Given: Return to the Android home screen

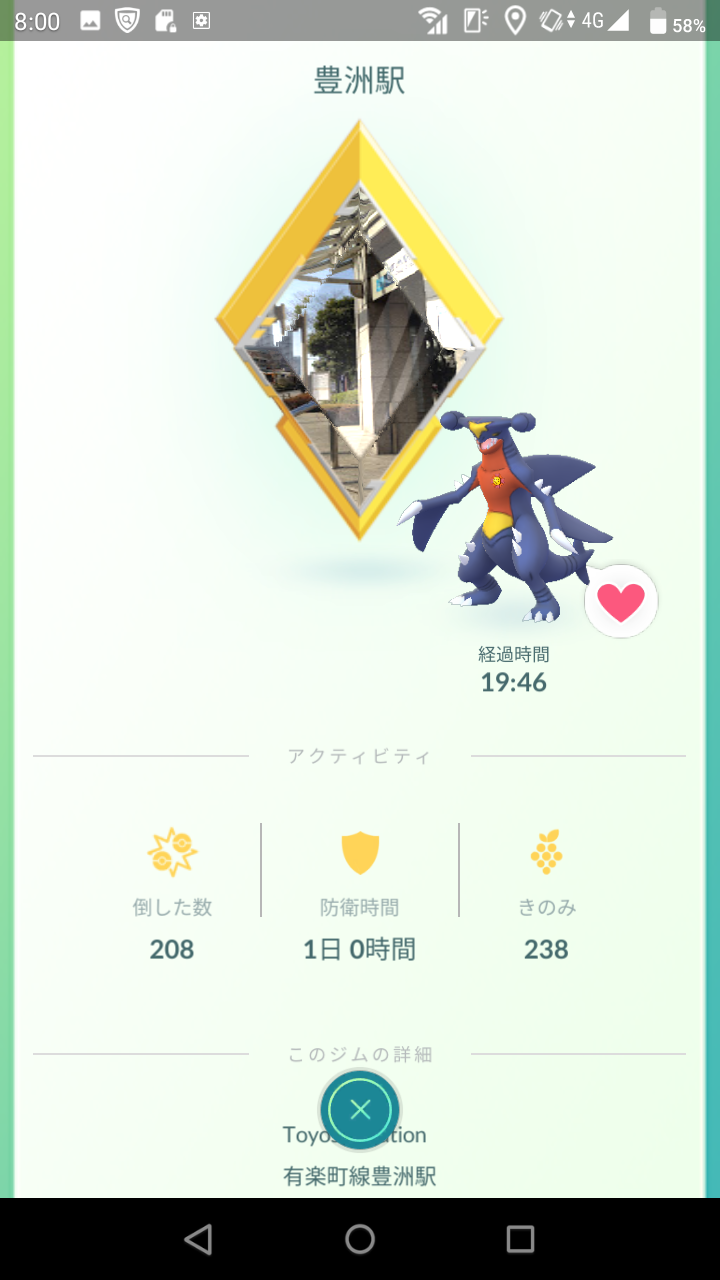Looking at the screenshot, I should (360, 1240).
